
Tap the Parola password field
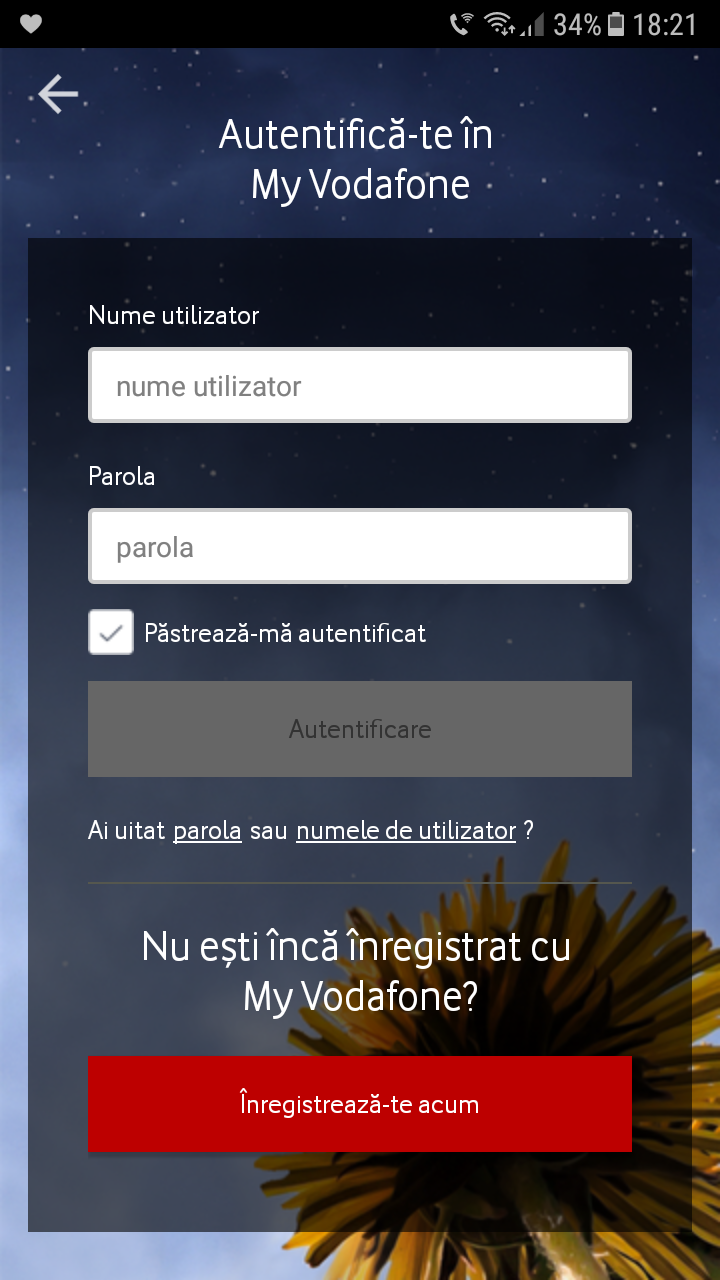tap(360, 547)
